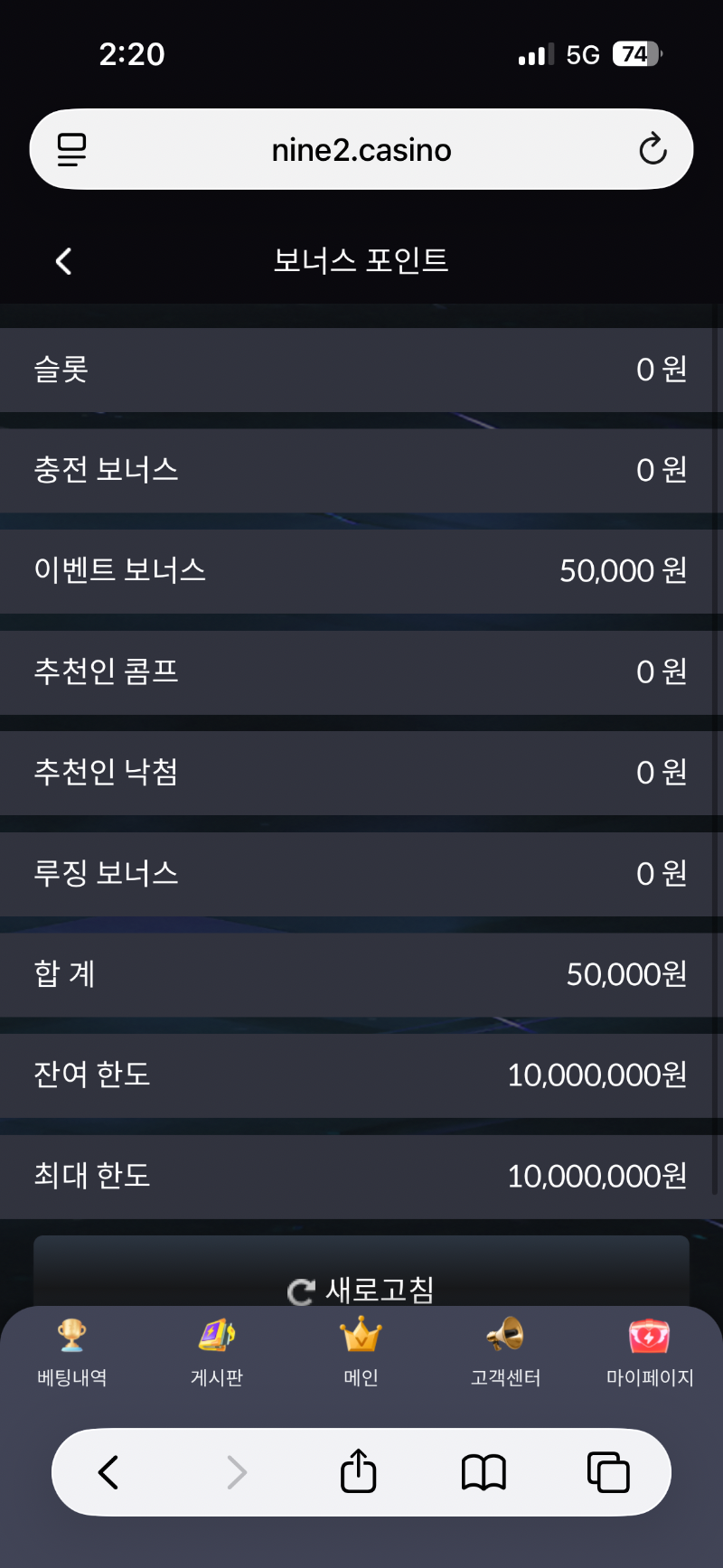Navigate back with the browser back arrow
Viewport: 723px width, 1568px height.
(108, 1472)
